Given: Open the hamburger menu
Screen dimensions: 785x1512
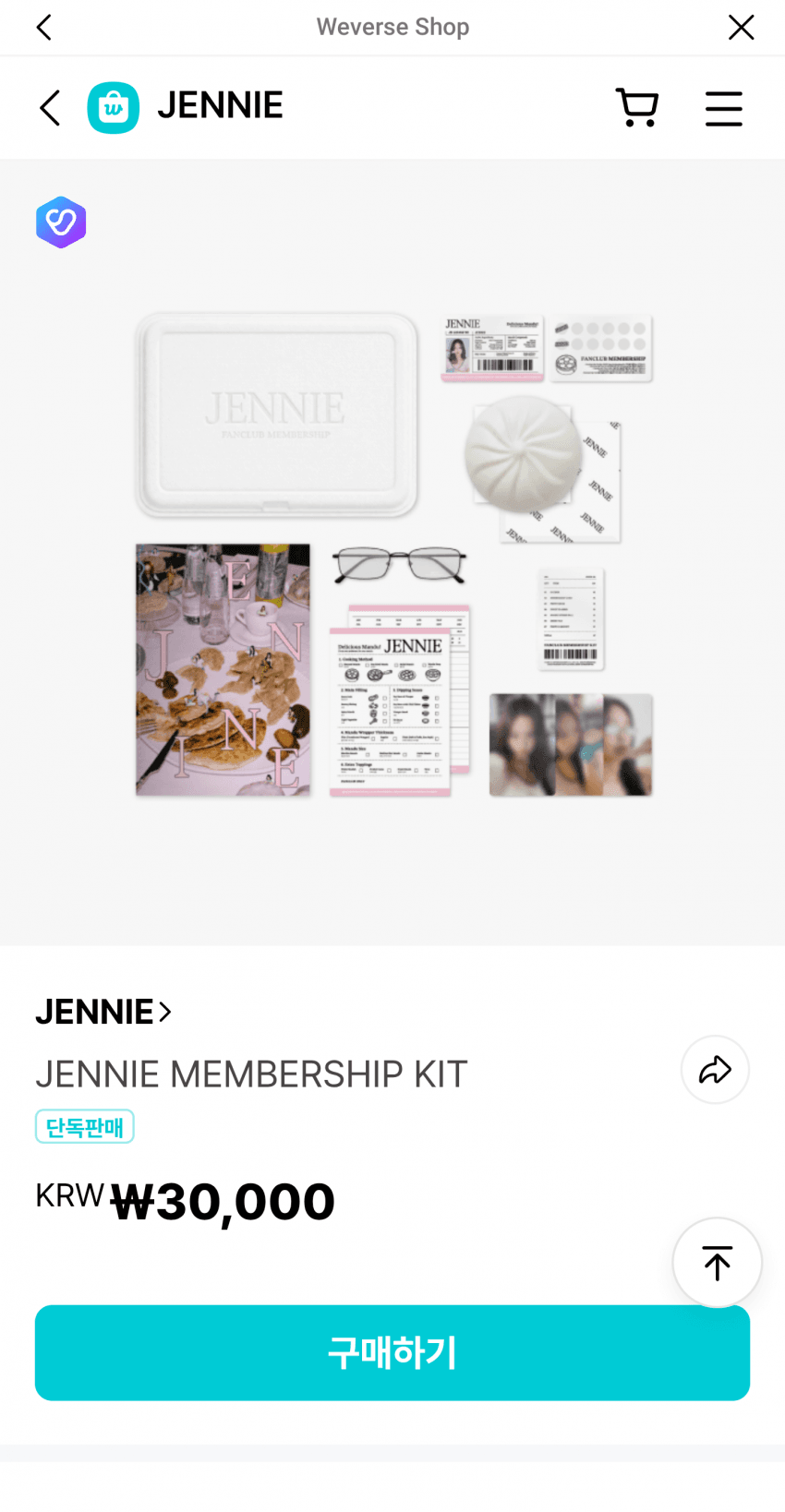Looking at the screenshot, I should tap(723, 108).
